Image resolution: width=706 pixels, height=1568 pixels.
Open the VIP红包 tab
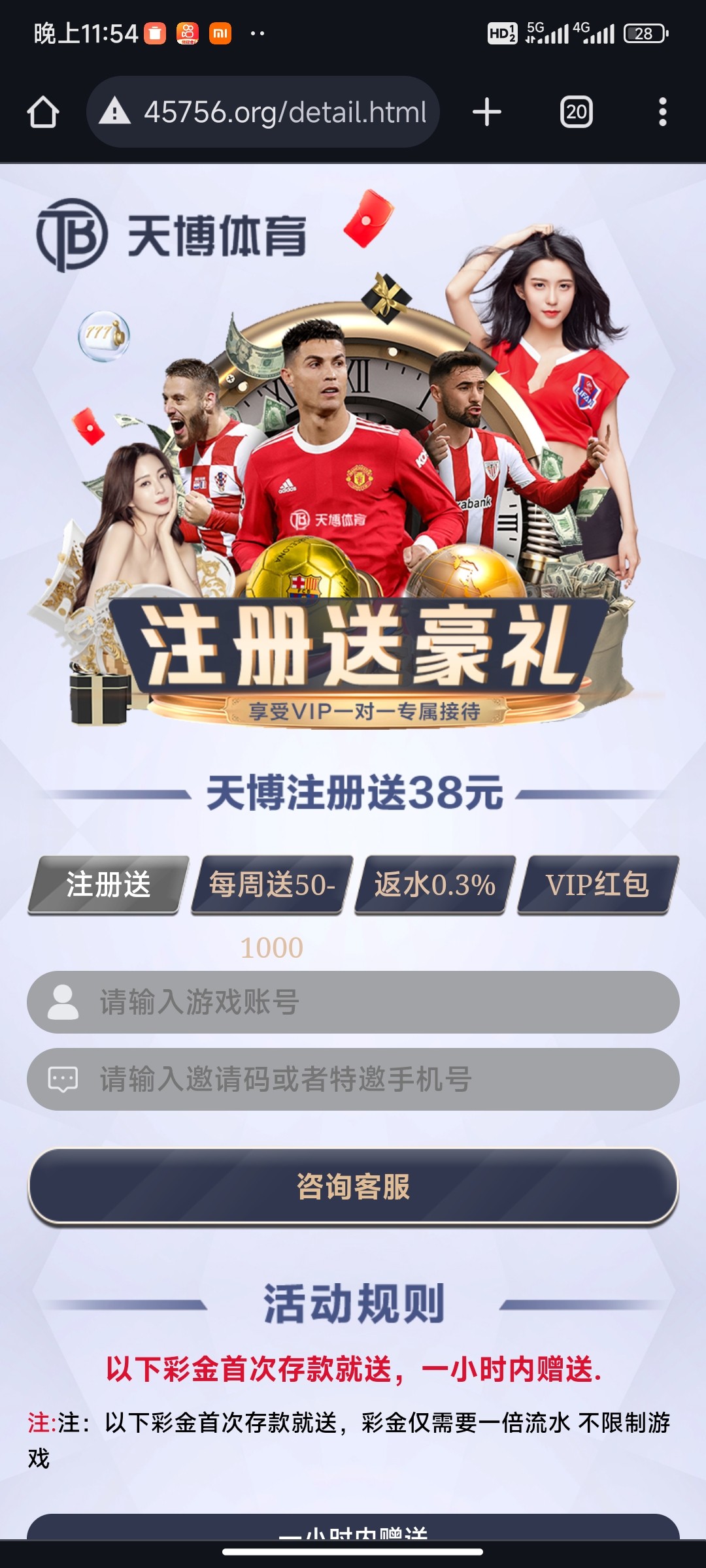pyautogui.click(x=597, y=885)
